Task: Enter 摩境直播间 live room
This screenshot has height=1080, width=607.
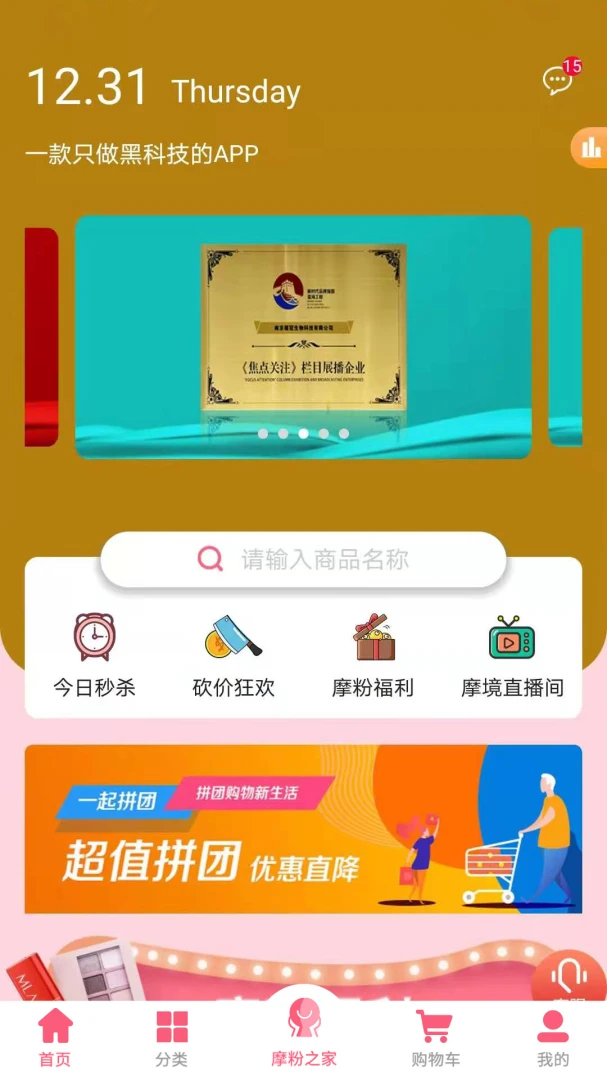Action: (512, 656)
